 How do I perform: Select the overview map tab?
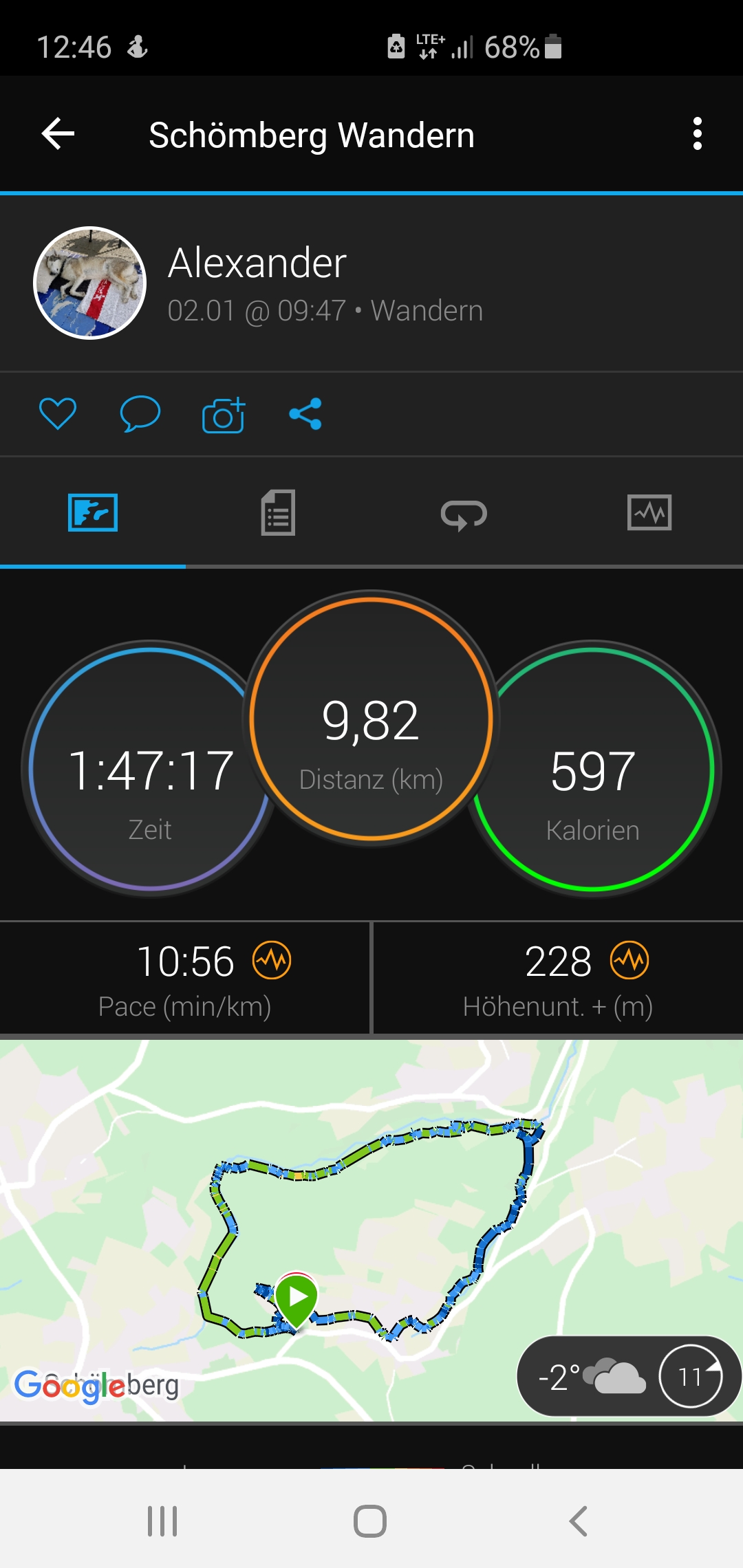click(x=93, y=513)
